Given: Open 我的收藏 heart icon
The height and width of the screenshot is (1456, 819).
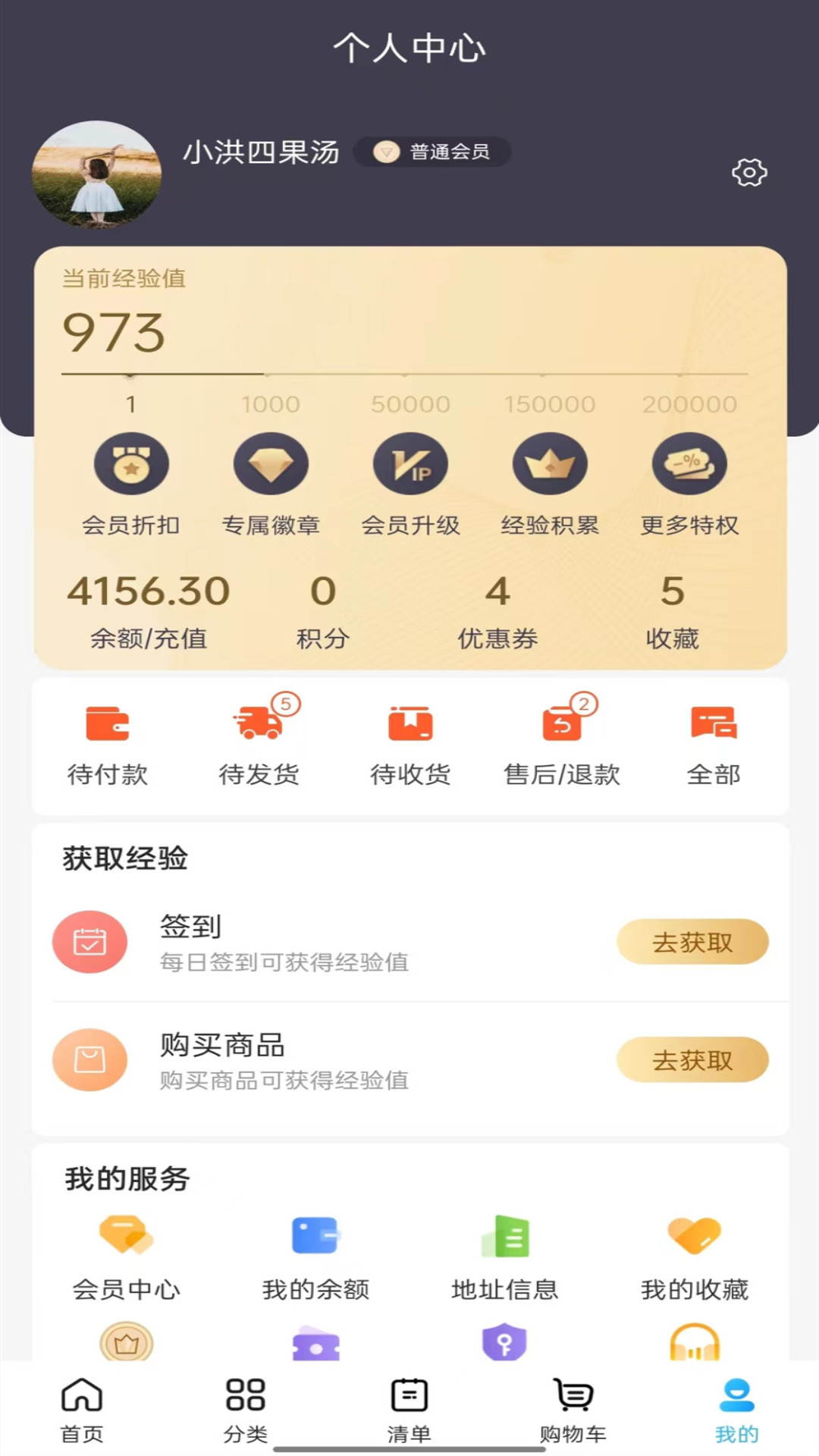Looking at the screenshot, I should pyautogui.click(x=693, y=1236).
